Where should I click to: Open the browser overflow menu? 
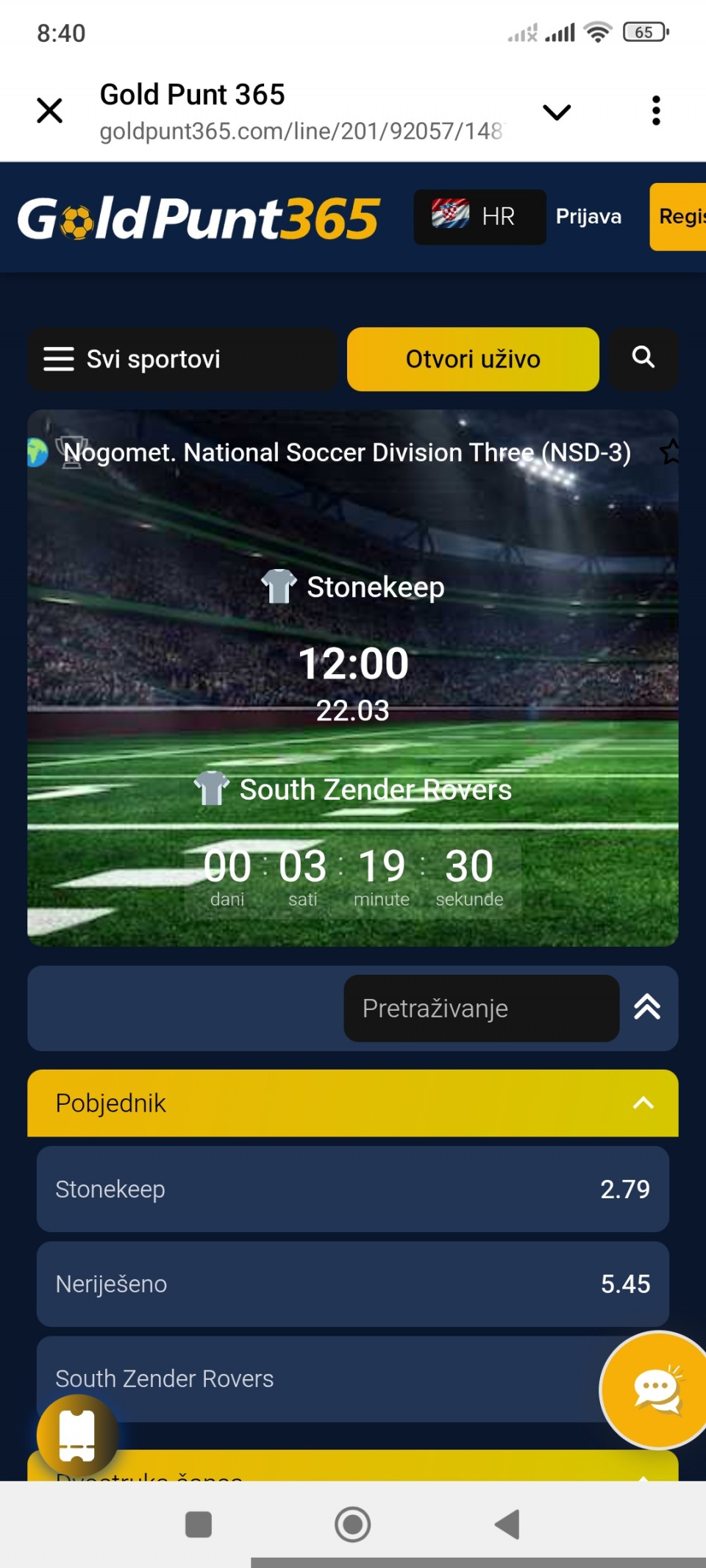coord(656,111)
